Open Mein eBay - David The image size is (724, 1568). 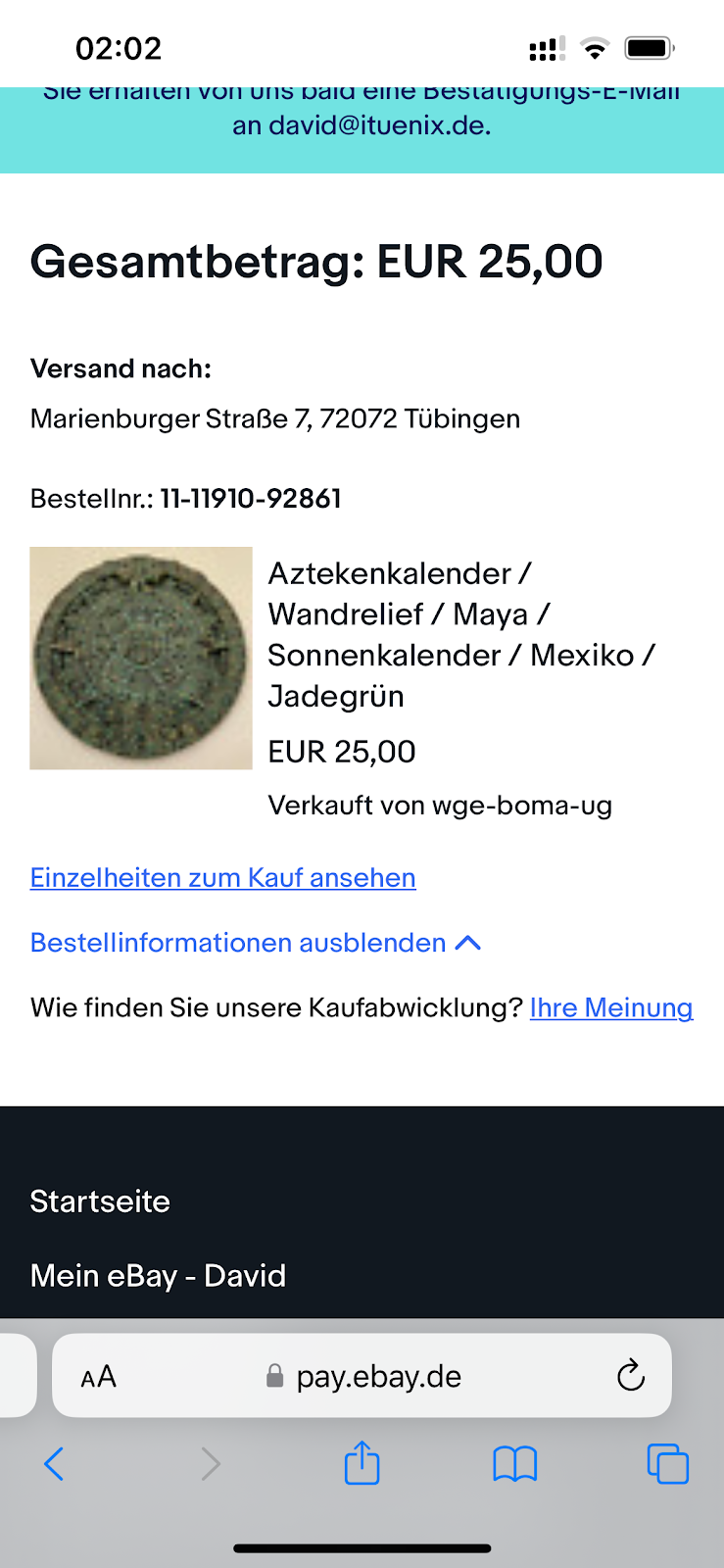click(159, 1276)
